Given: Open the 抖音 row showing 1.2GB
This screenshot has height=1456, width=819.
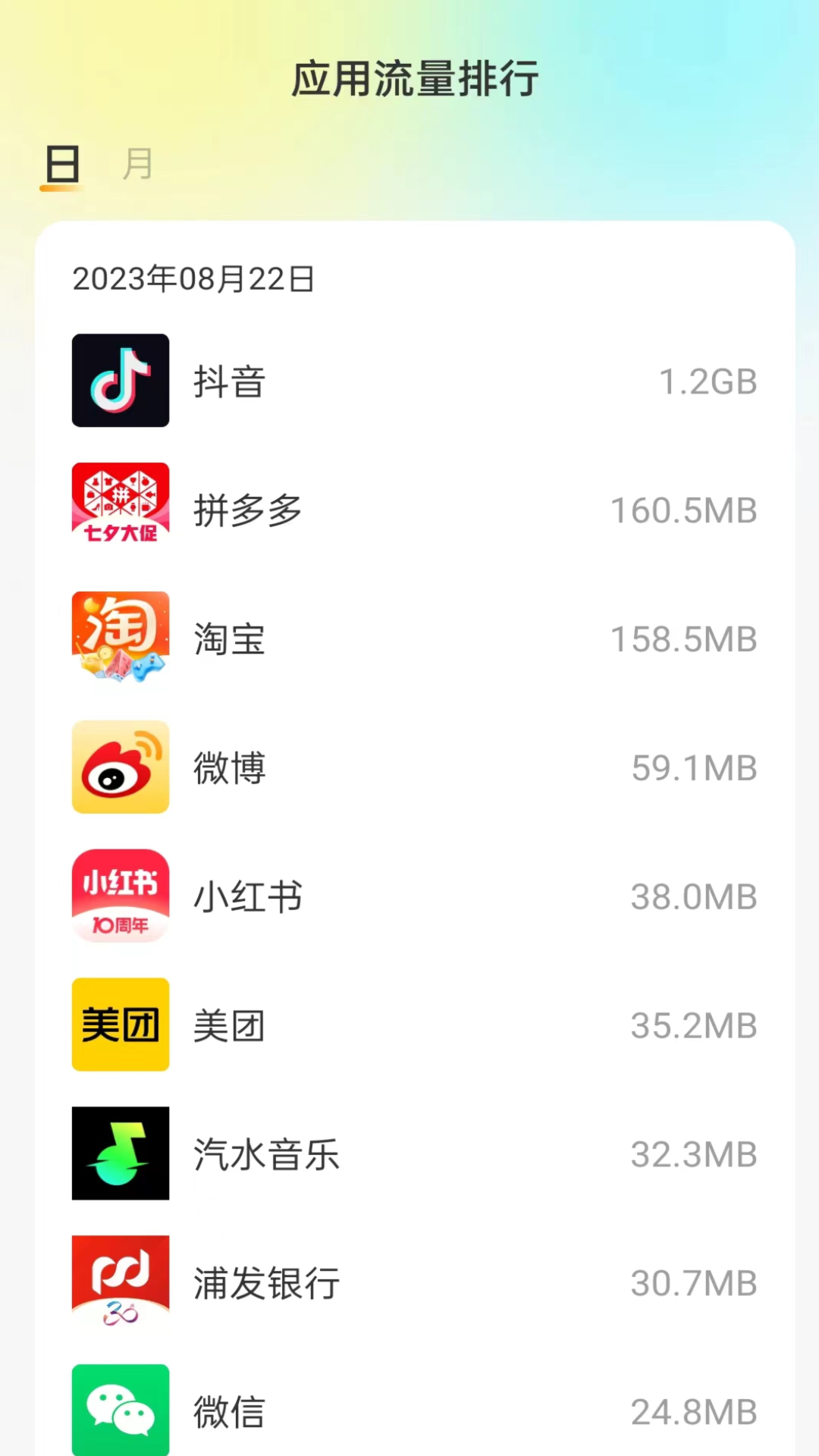Looking at the screenshot, I should 409,380.
